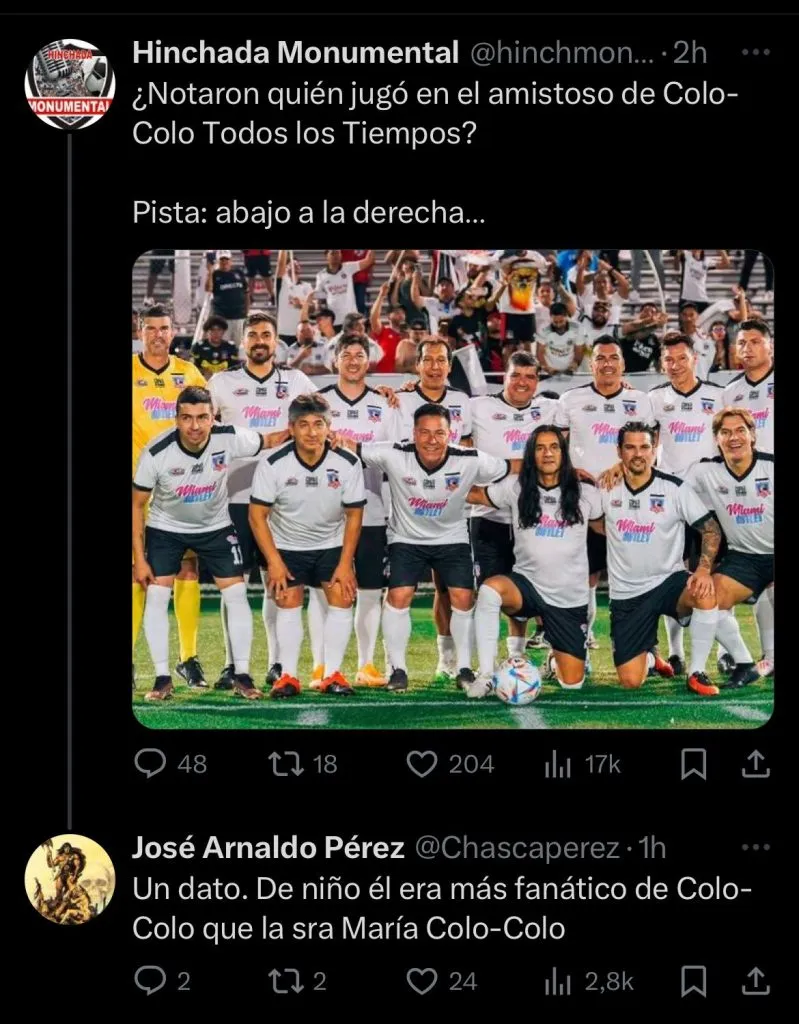Like José Arnaldo Pérez's reply
The height and width of the screenshot is (1024, 799).
click(423, 981)
